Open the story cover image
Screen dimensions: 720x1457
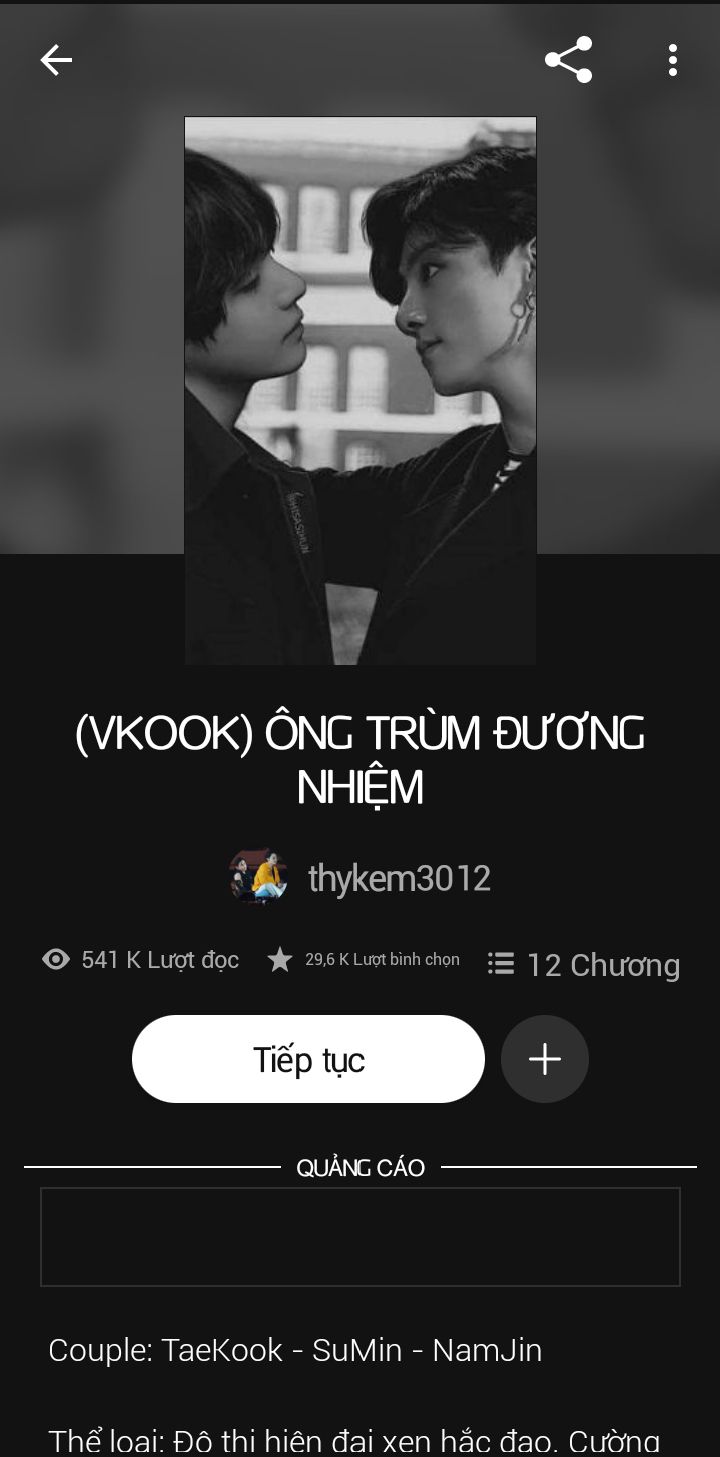pyautogui.click(x=360, y=391)
